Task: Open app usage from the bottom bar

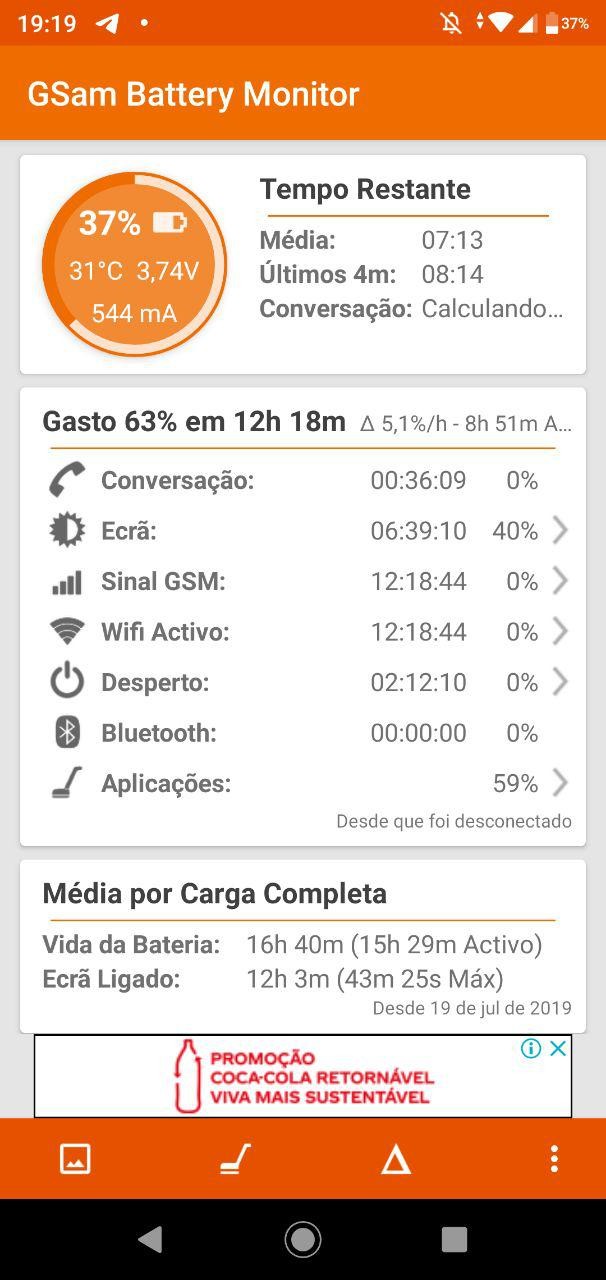Action: point(235,1159)
